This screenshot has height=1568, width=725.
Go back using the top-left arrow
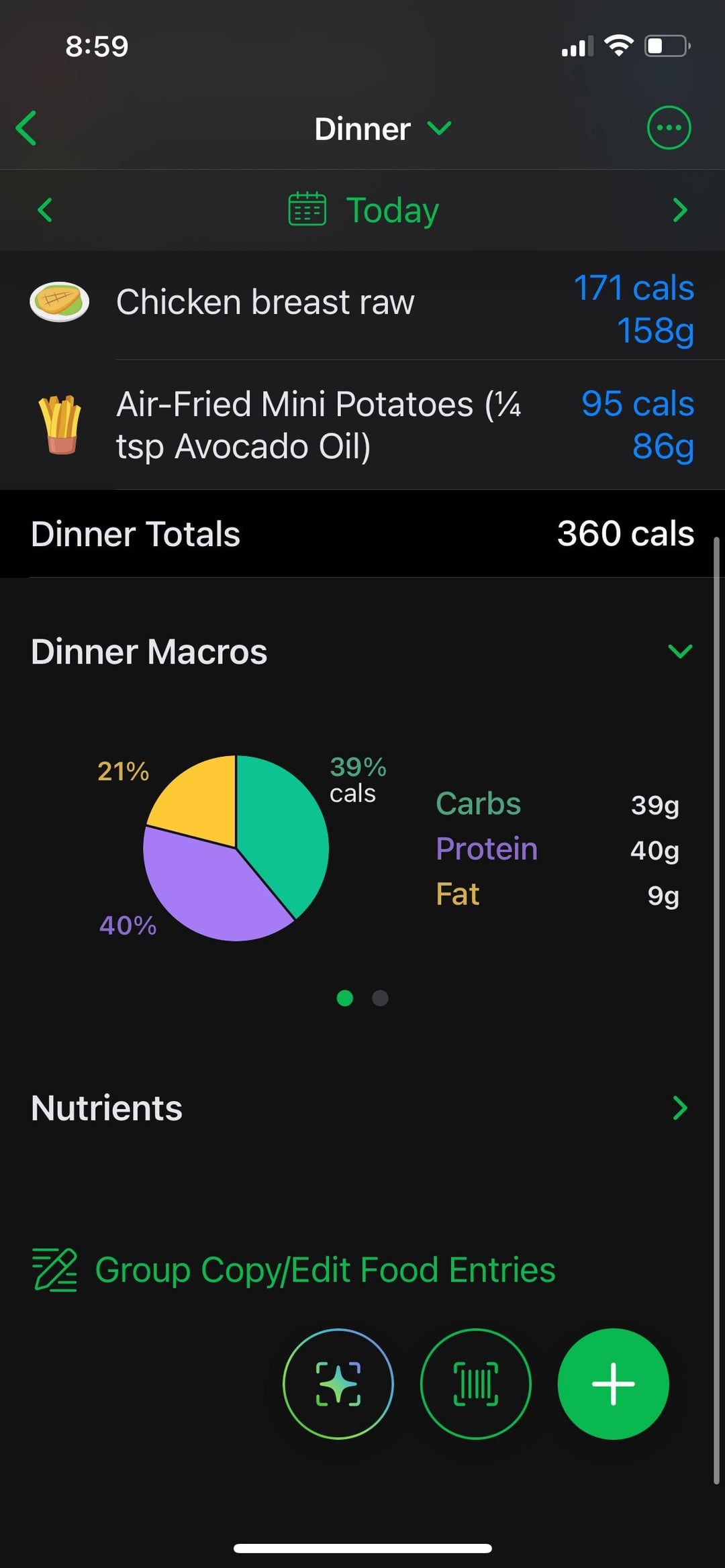click(27, 128)
